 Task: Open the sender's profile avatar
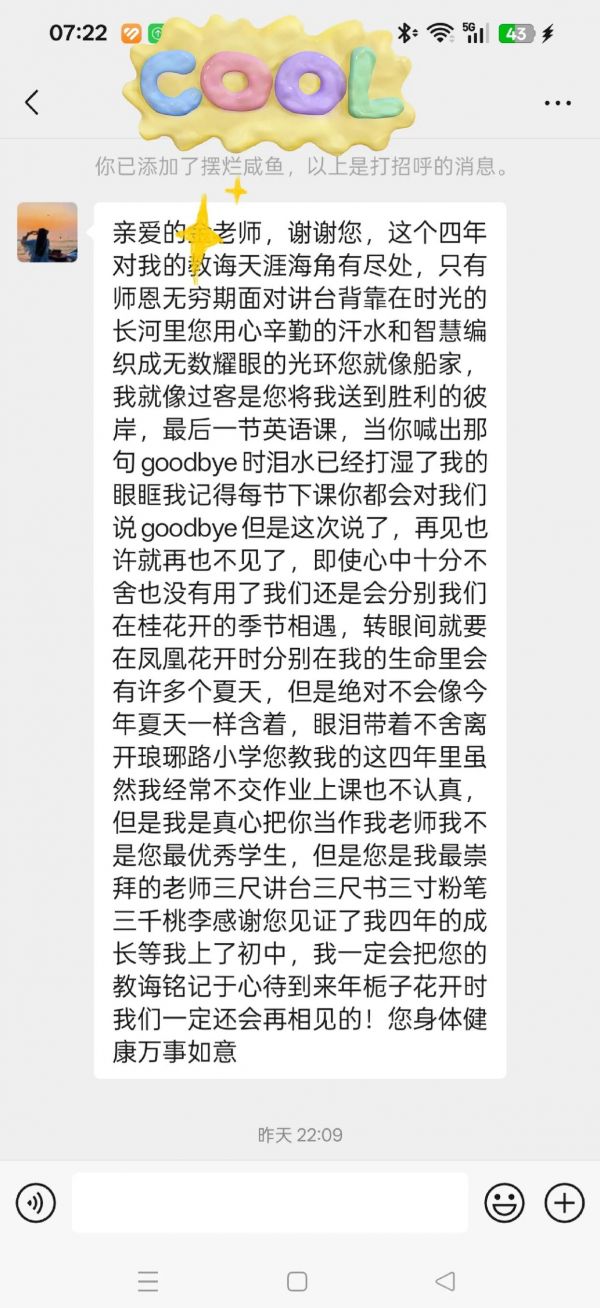click(x=47, y=232)
